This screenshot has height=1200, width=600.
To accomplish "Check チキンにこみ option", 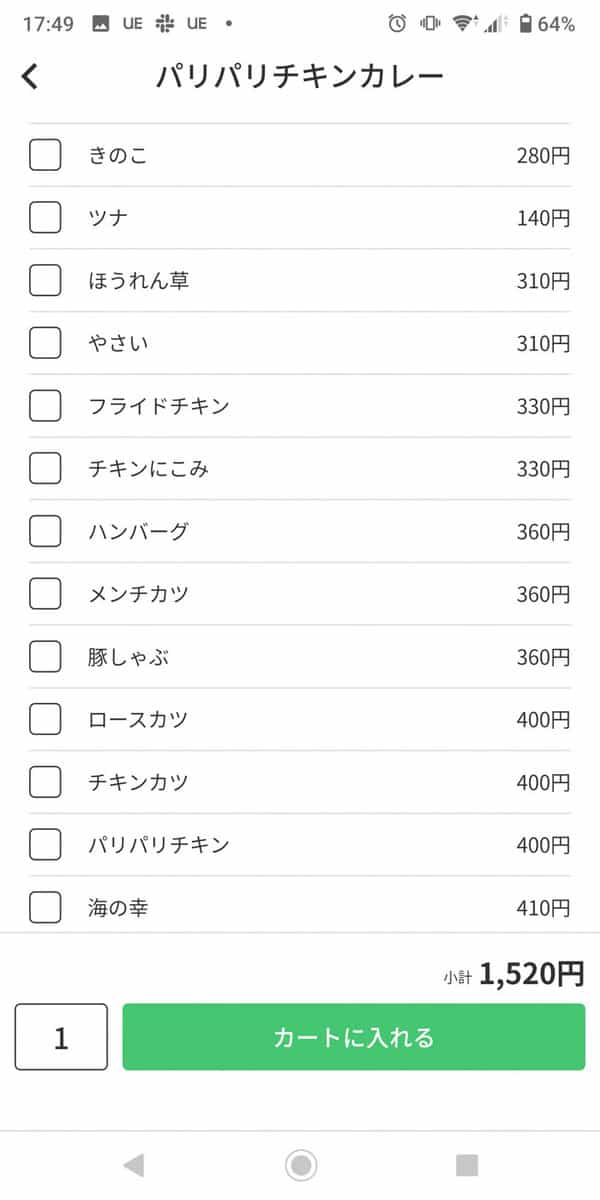I will coord(45,468).
